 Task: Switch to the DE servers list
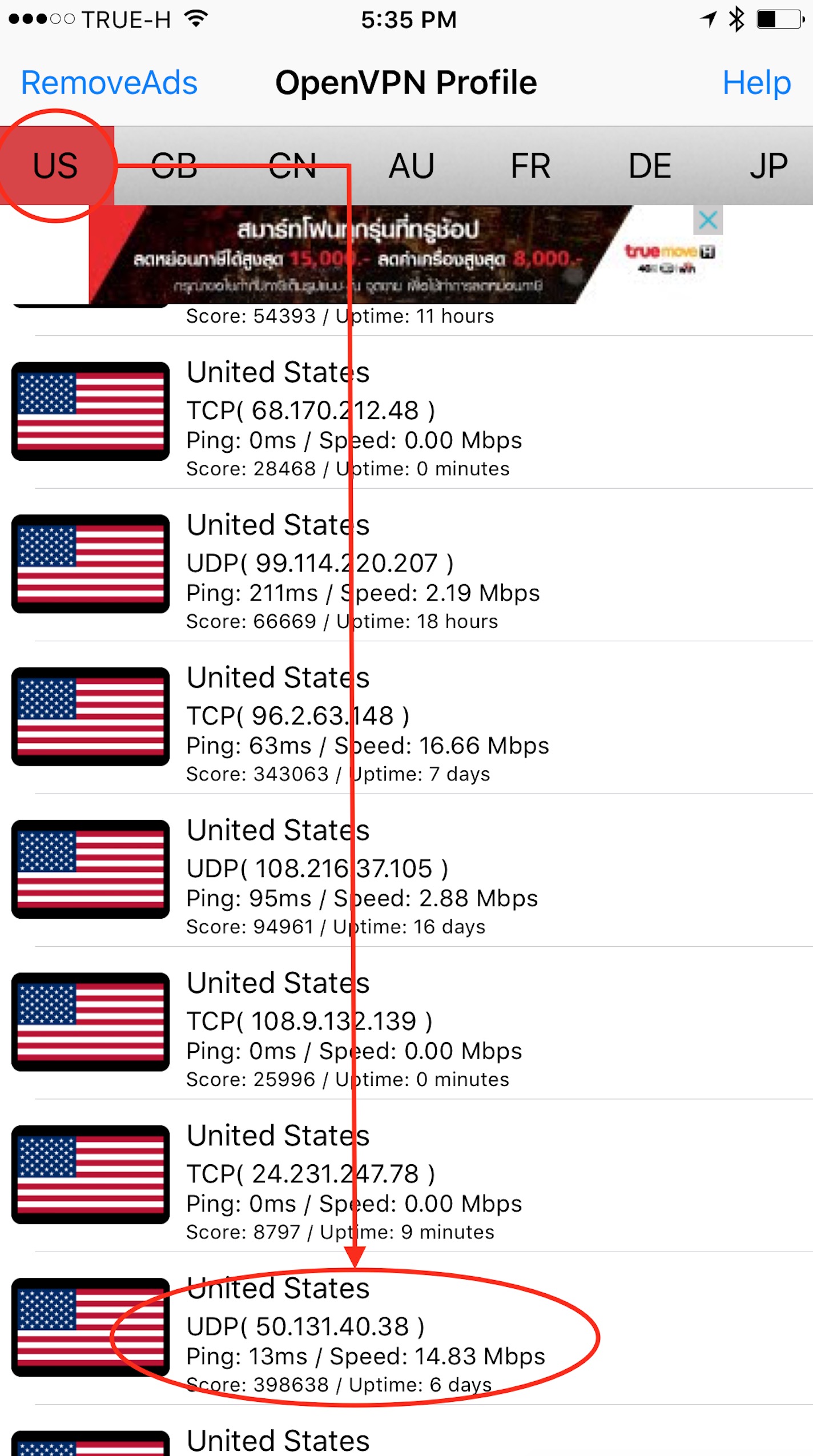tap(650, 166)
